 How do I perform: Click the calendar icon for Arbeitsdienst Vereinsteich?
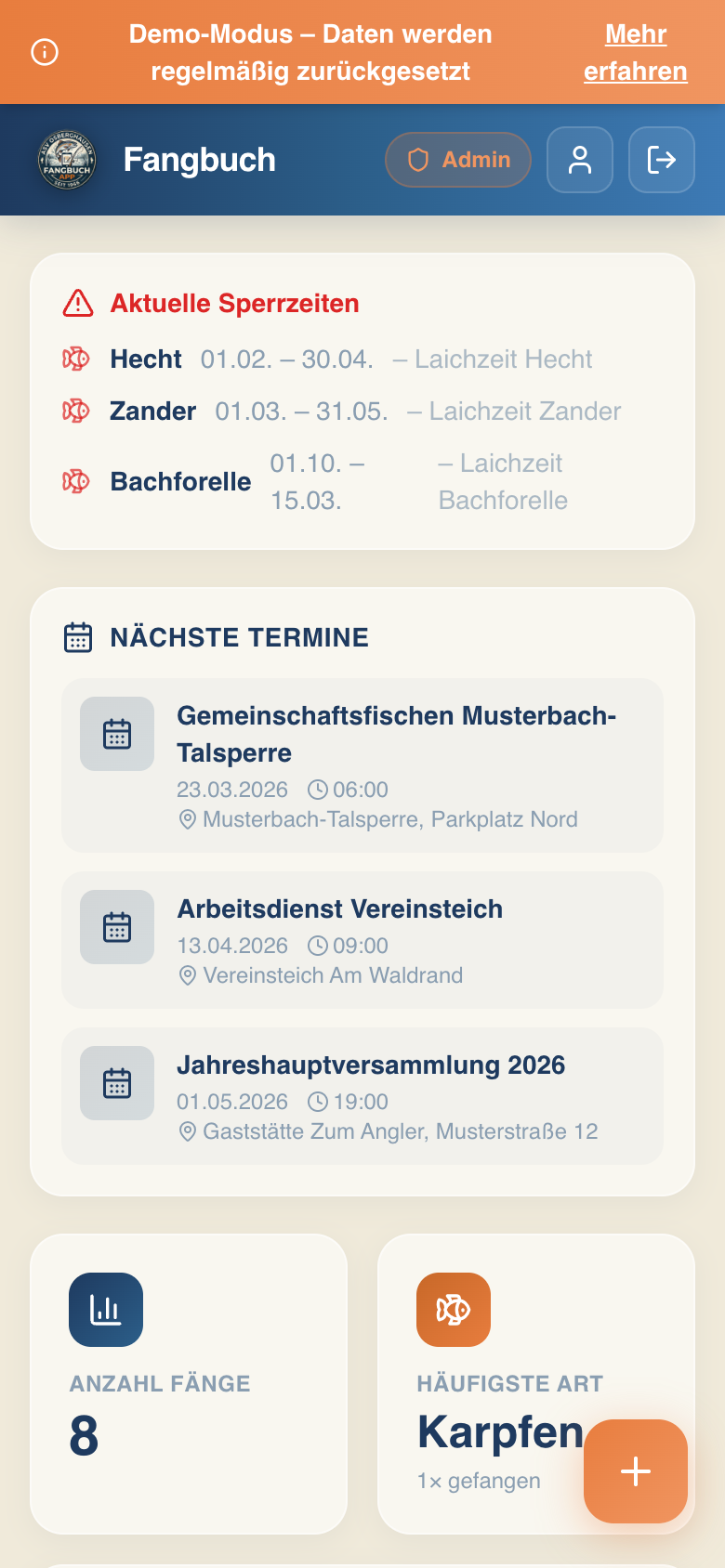(x=116, y=927)
